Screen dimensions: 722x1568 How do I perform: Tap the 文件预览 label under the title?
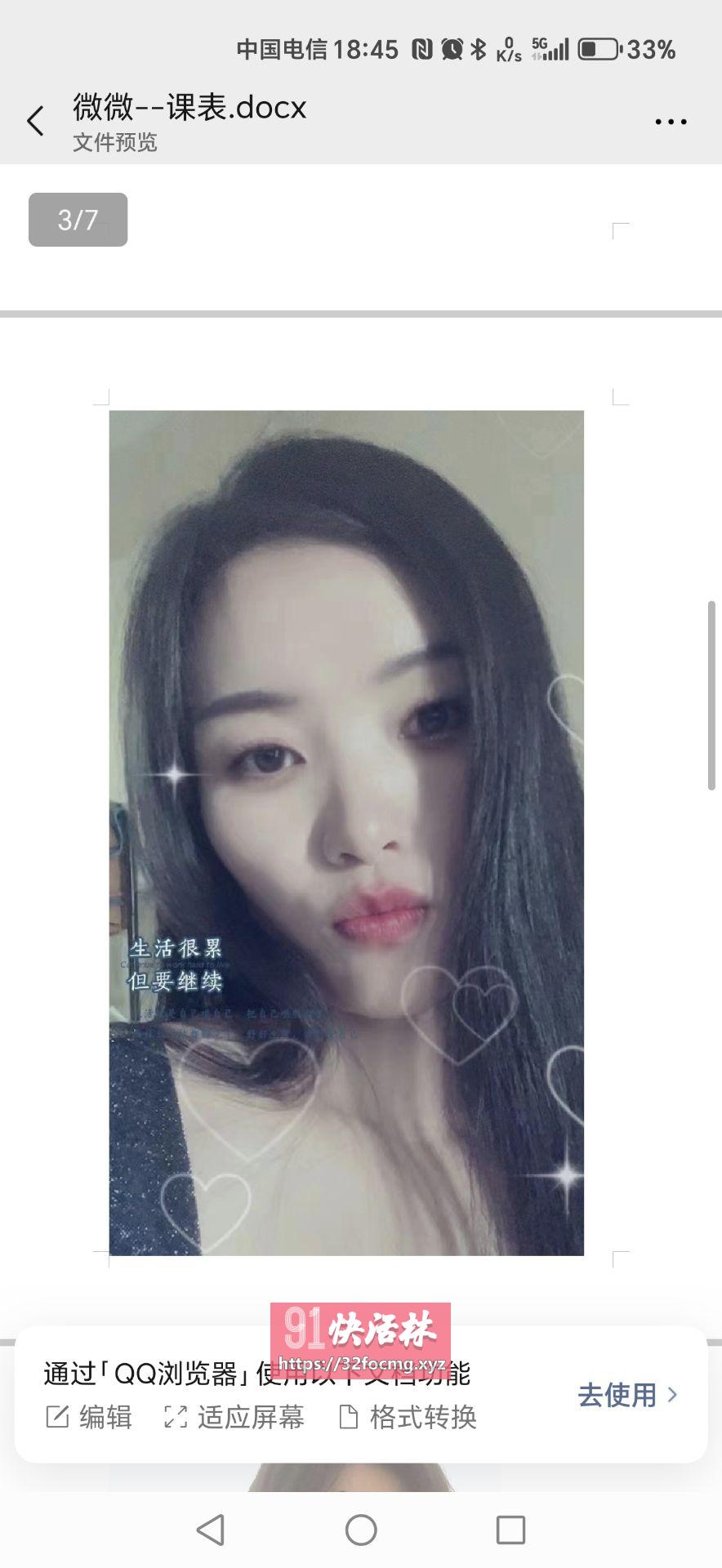(114, 144)
